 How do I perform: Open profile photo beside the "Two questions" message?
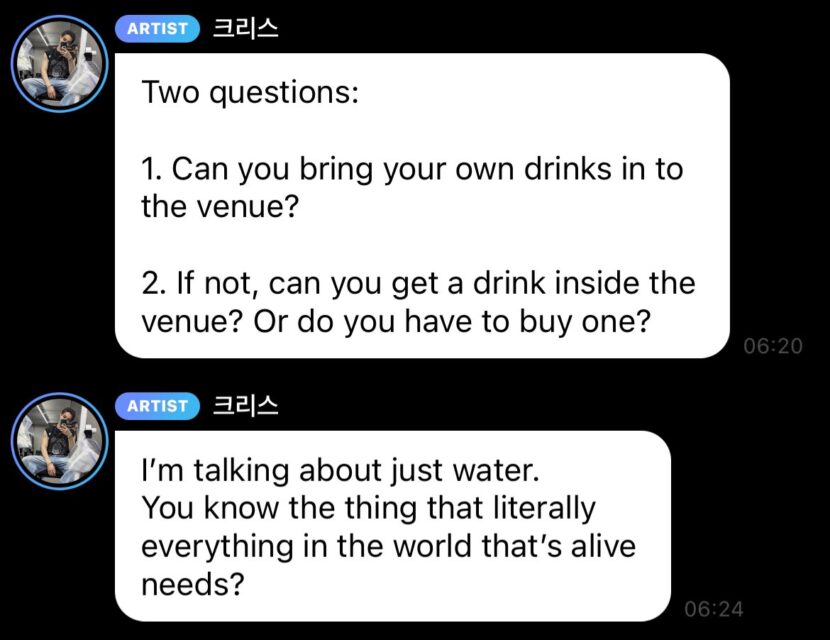[x=59, y=64]
